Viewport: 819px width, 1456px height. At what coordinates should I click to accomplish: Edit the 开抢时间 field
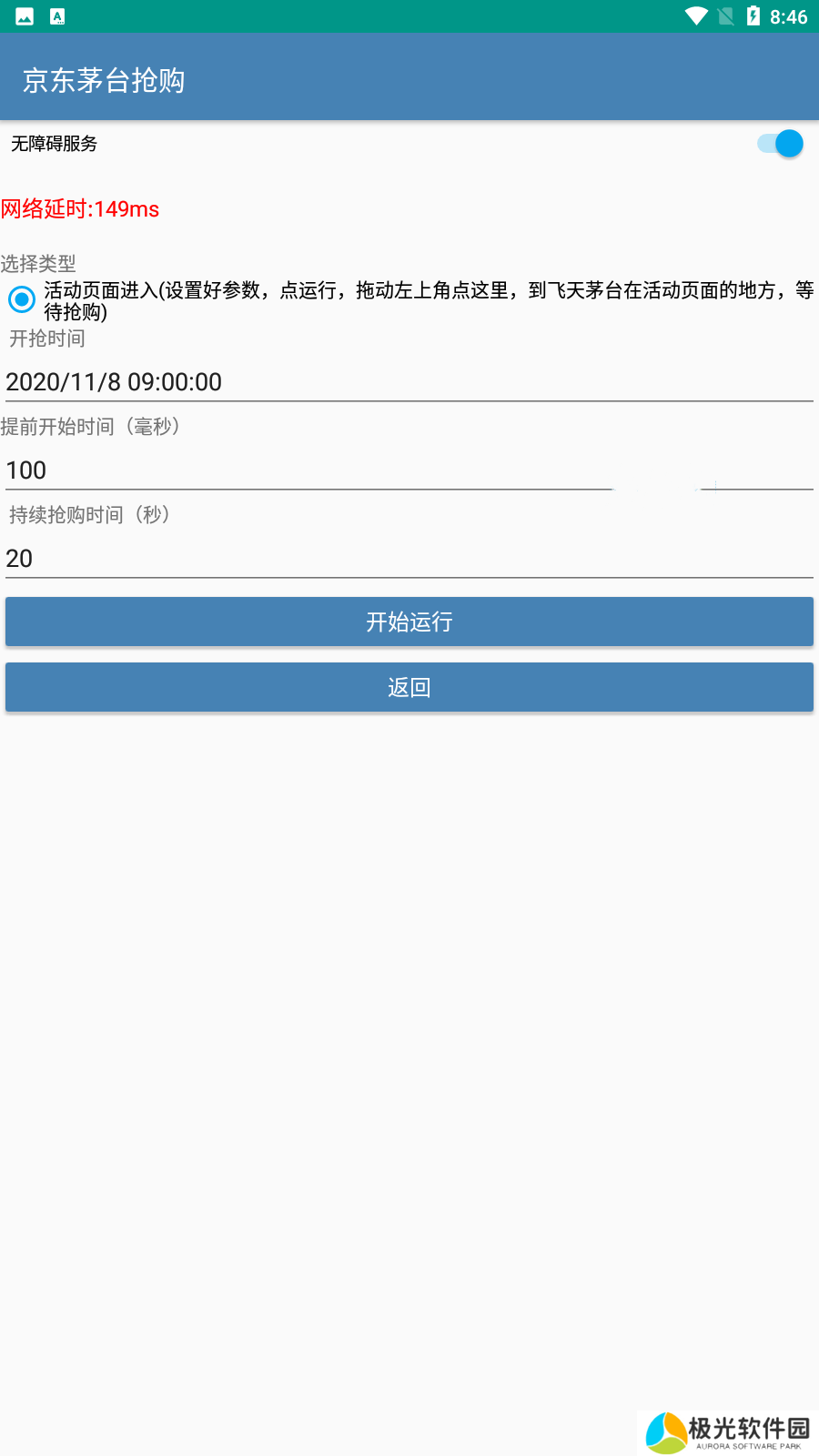tap(409, 382)
